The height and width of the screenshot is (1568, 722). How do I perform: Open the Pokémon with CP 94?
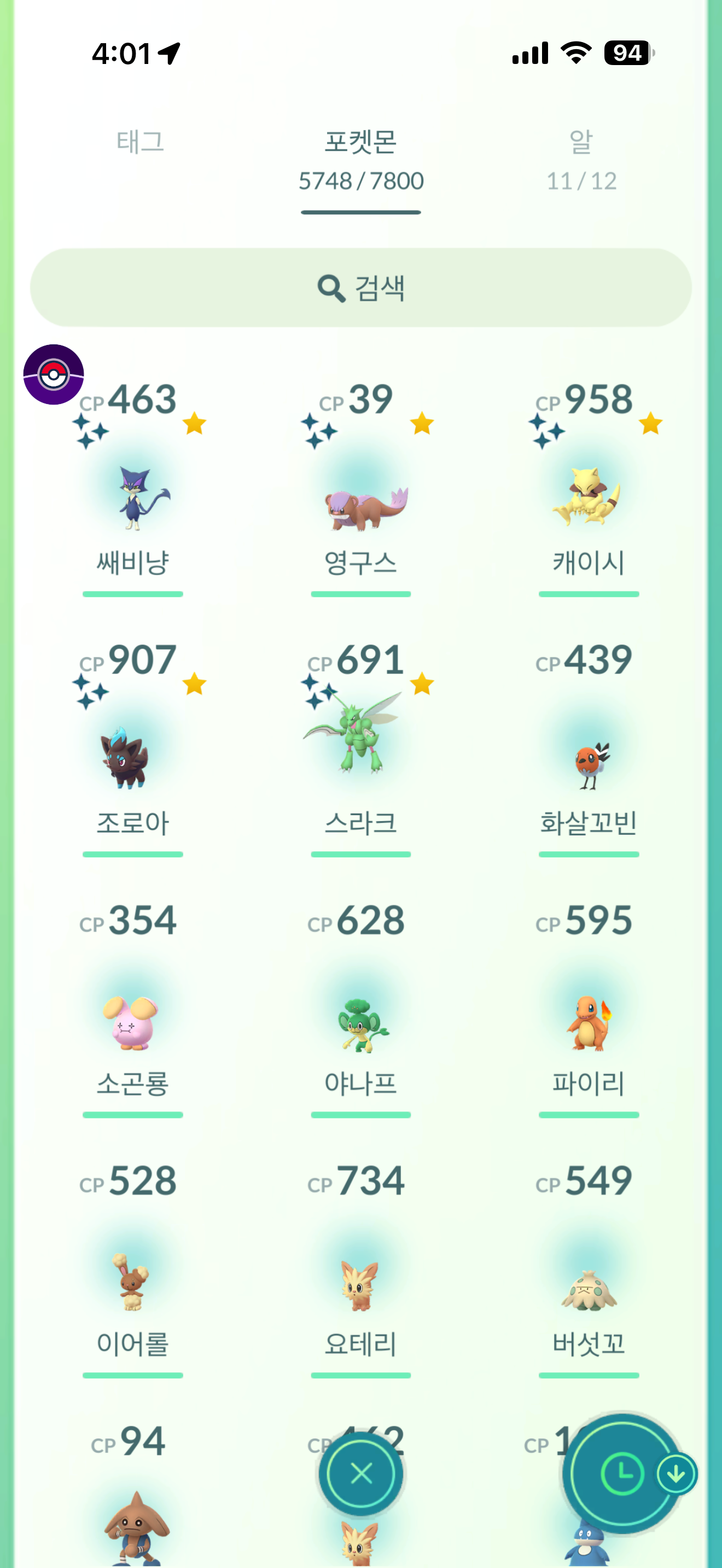tap(133, 1522)
